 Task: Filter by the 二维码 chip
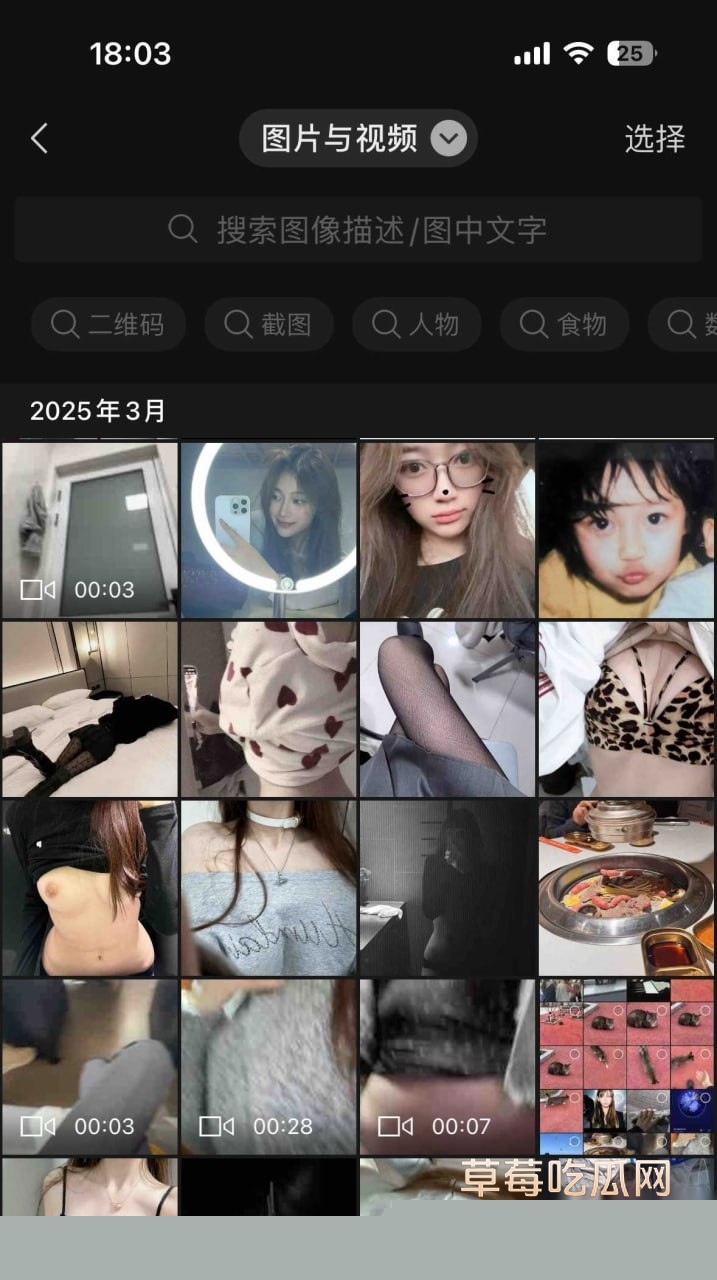(108, 324)
